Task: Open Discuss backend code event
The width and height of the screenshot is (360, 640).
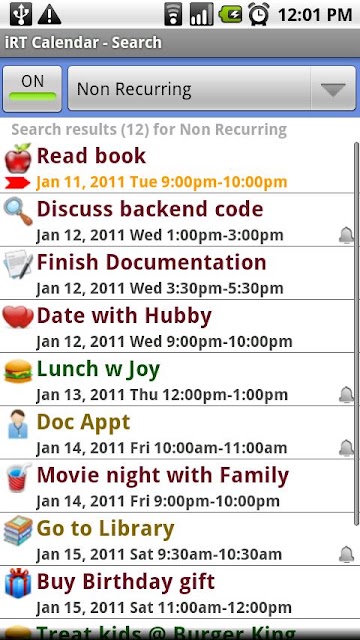Action: coord(177,220)
